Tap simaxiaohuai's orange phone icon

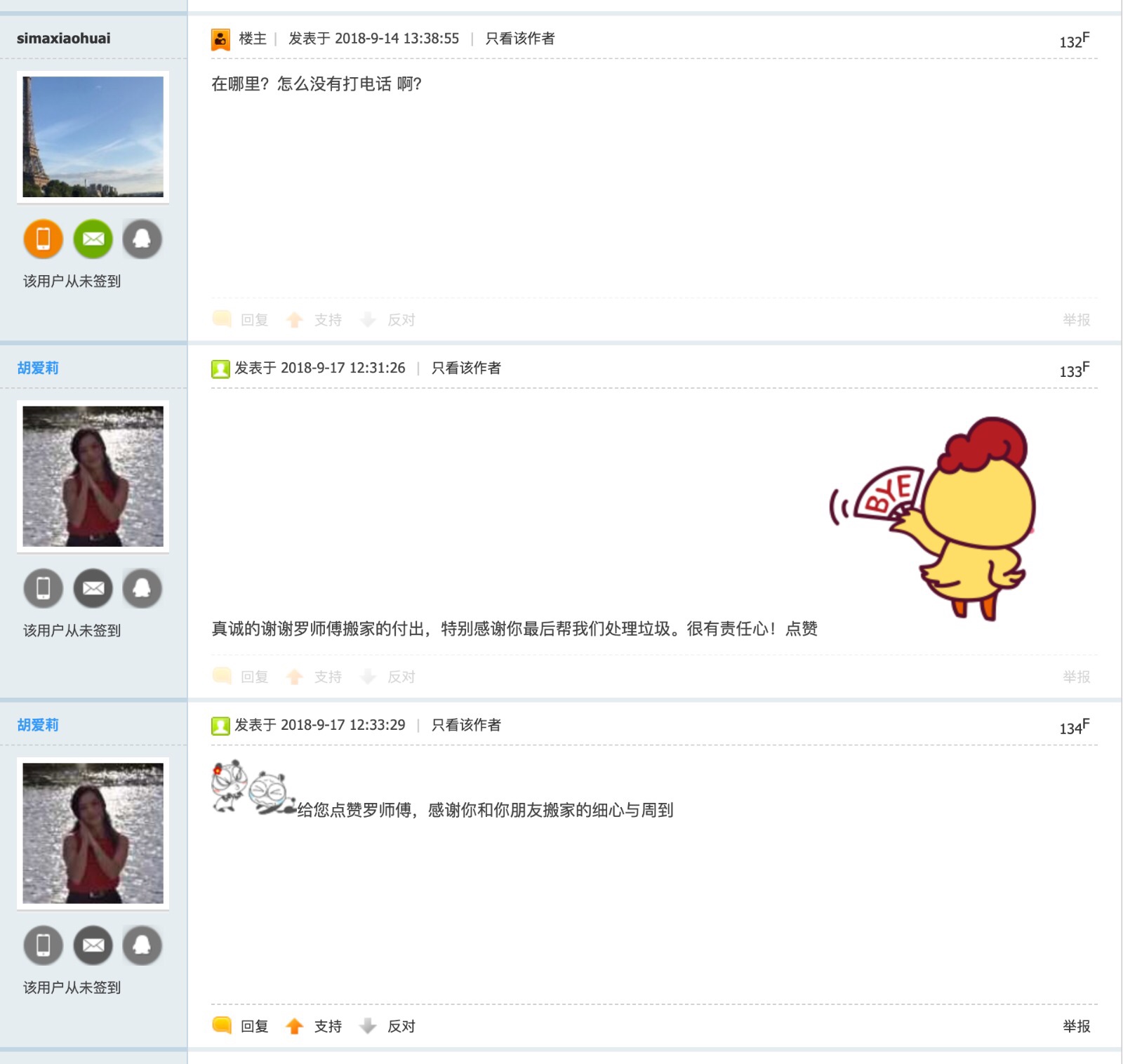pos(44,239)
